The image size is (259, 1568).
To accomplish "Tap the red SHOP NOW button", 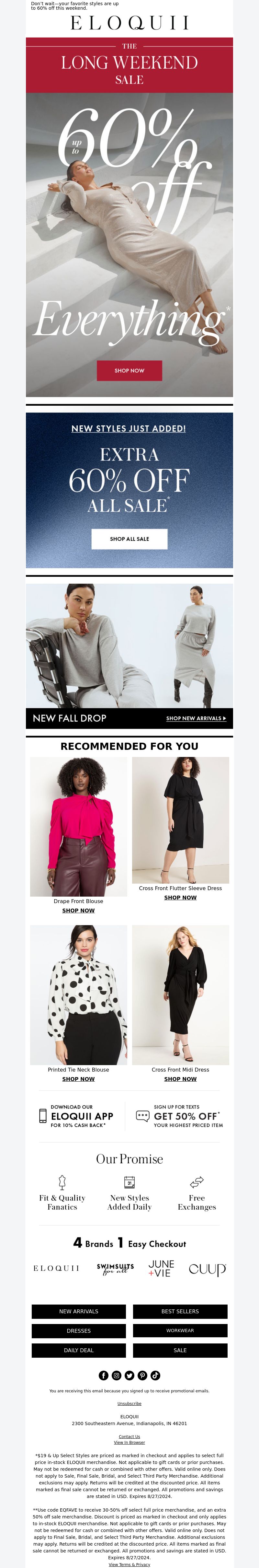I will click(x=129, y=370).
